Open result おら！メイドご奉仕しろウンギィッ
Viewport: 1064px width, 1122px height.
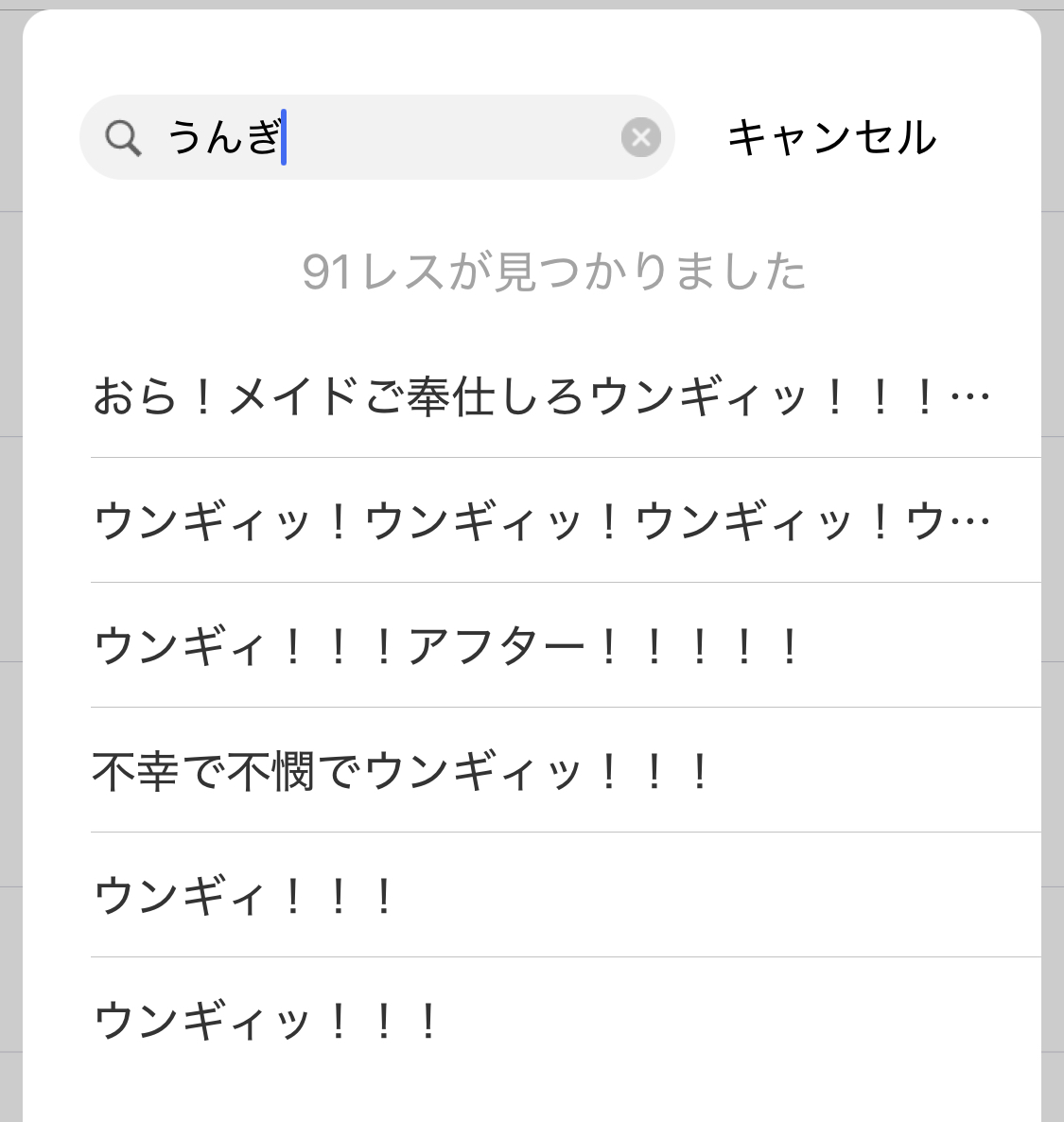pos(541,396)
